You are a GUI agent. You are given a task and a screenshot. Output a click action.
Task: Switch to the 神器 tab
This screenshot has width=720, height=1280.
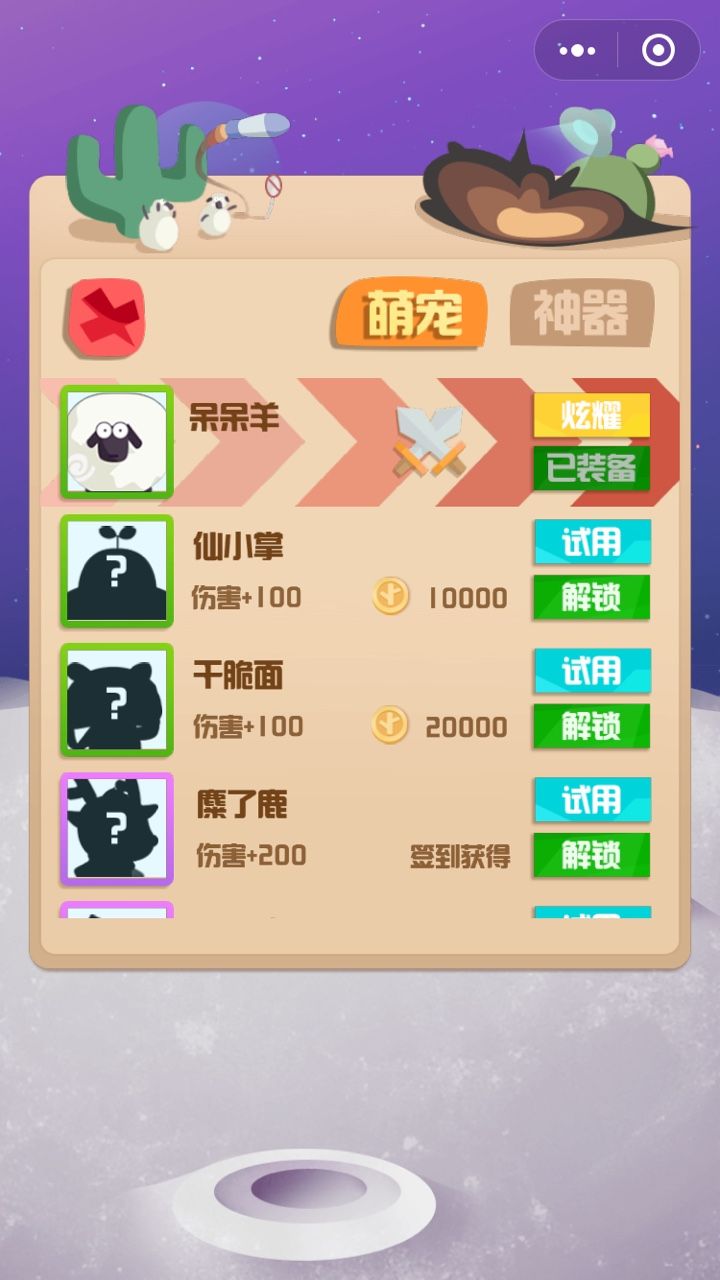click(x=581, y=314)
